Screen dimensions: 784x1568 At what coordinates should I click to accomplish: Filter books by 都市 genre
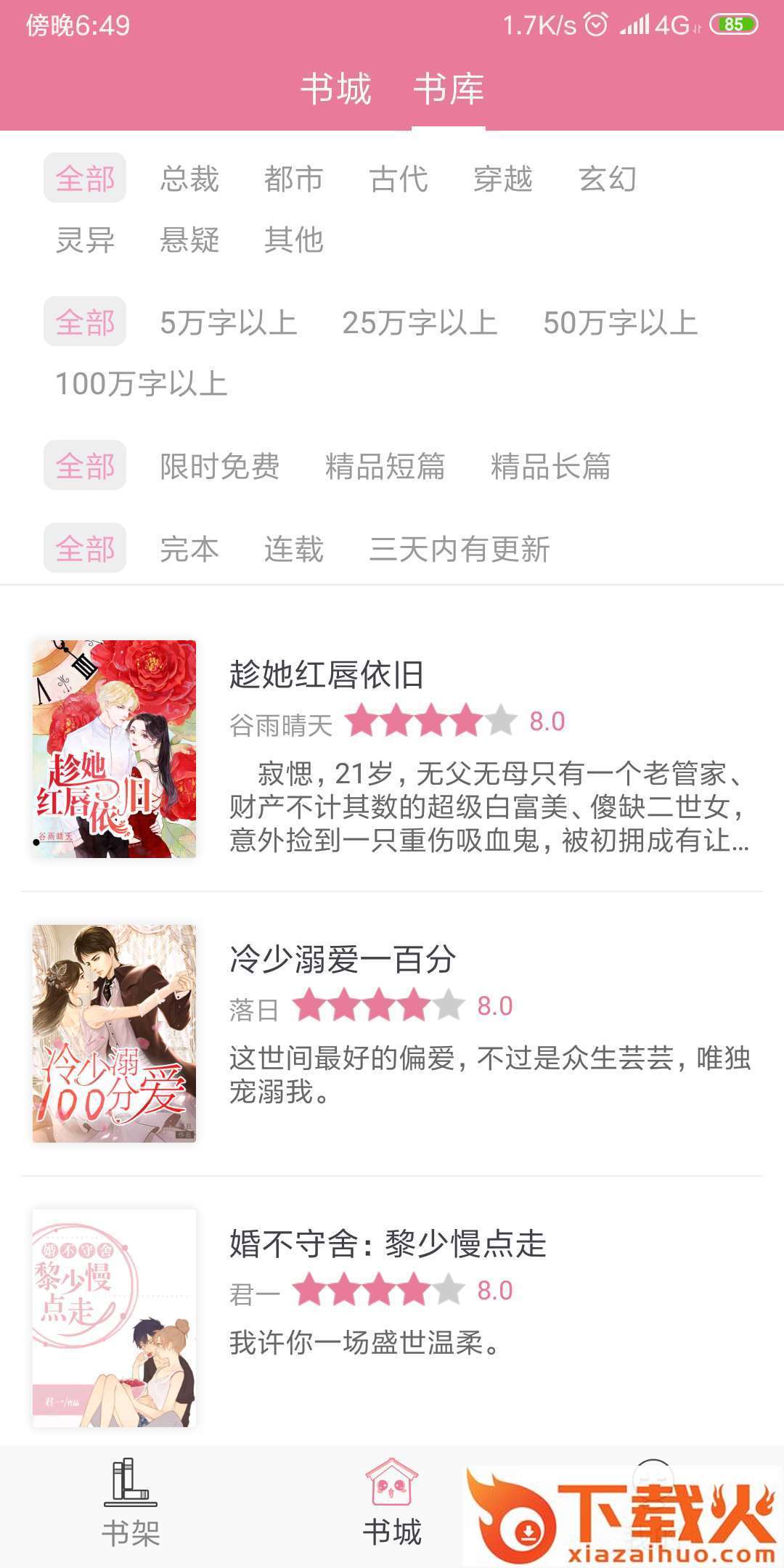(293, 179)
